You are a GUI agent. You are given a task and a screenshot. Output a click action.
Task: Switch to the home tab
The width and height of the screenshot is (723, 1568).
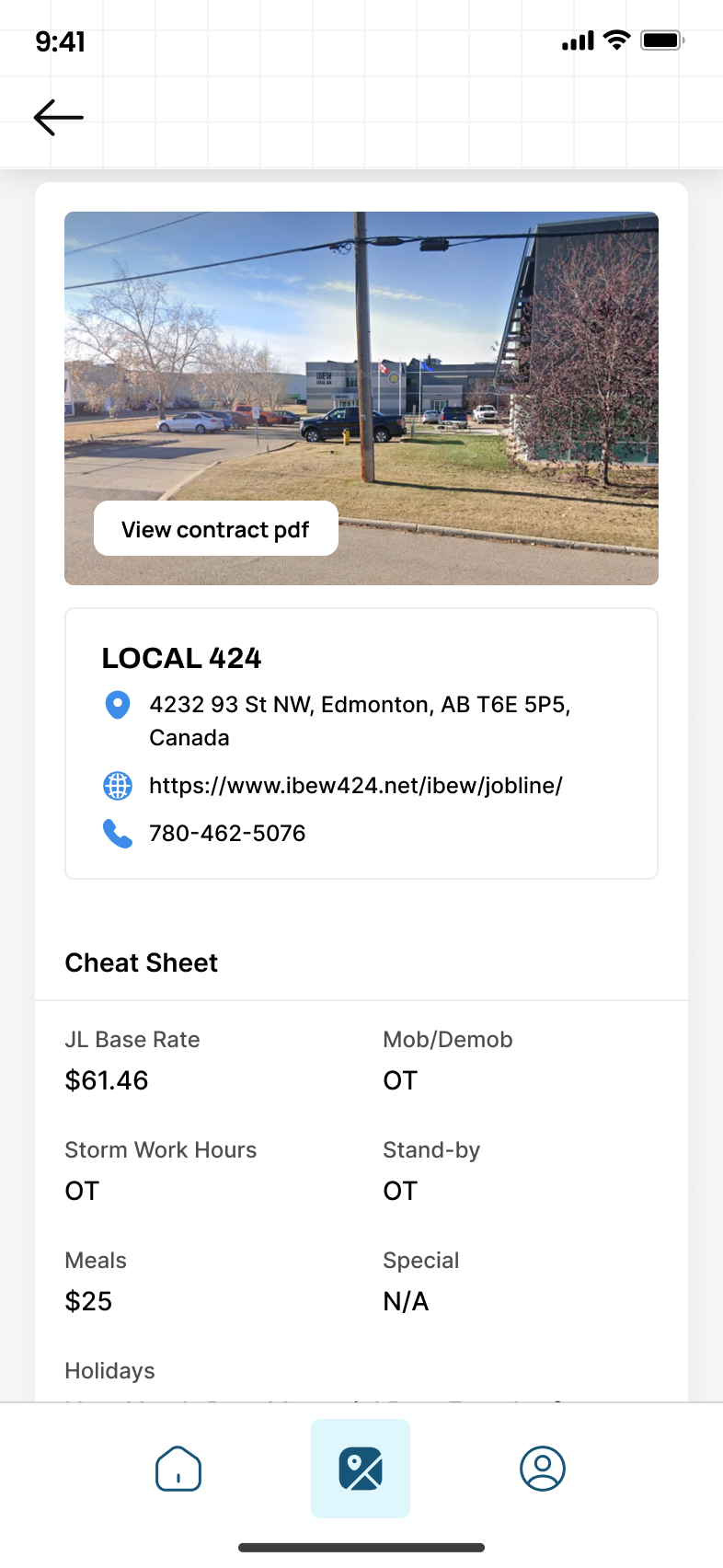178,1468
